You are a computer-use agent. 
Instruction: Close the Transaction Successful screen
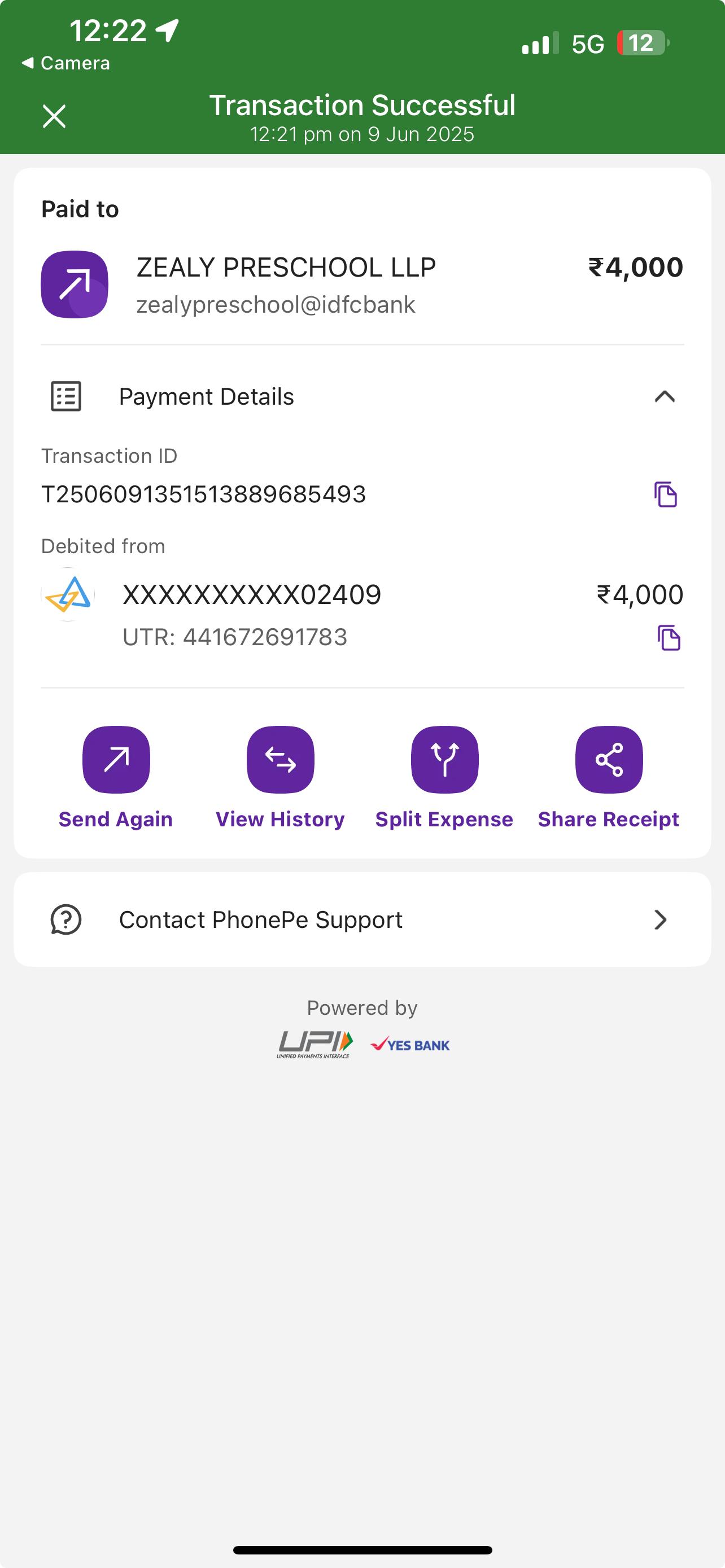point(54,116)
